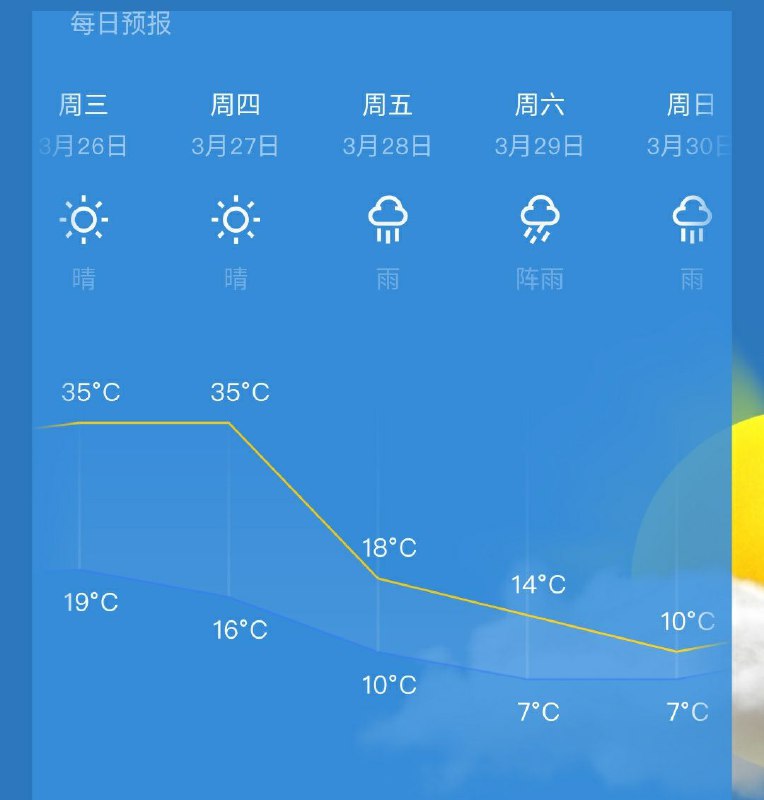
Task: Tap the 7°C low temperature label
Action: 537,709
